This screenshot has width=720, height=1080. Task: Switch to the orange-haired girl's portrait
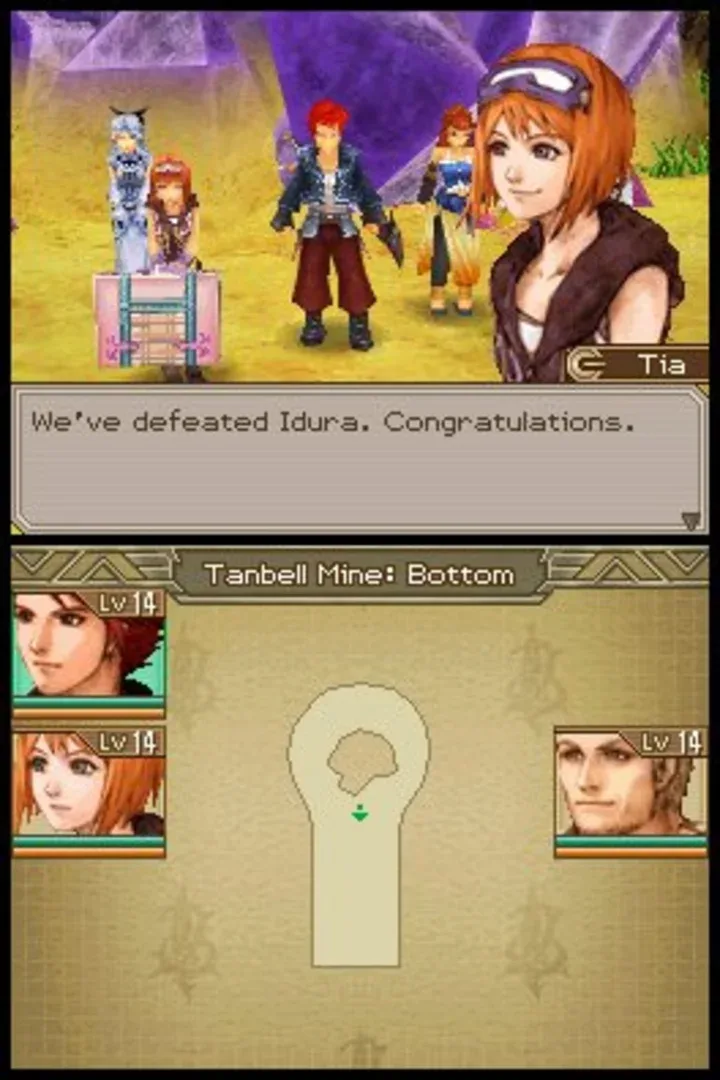(x=88, y=788)
